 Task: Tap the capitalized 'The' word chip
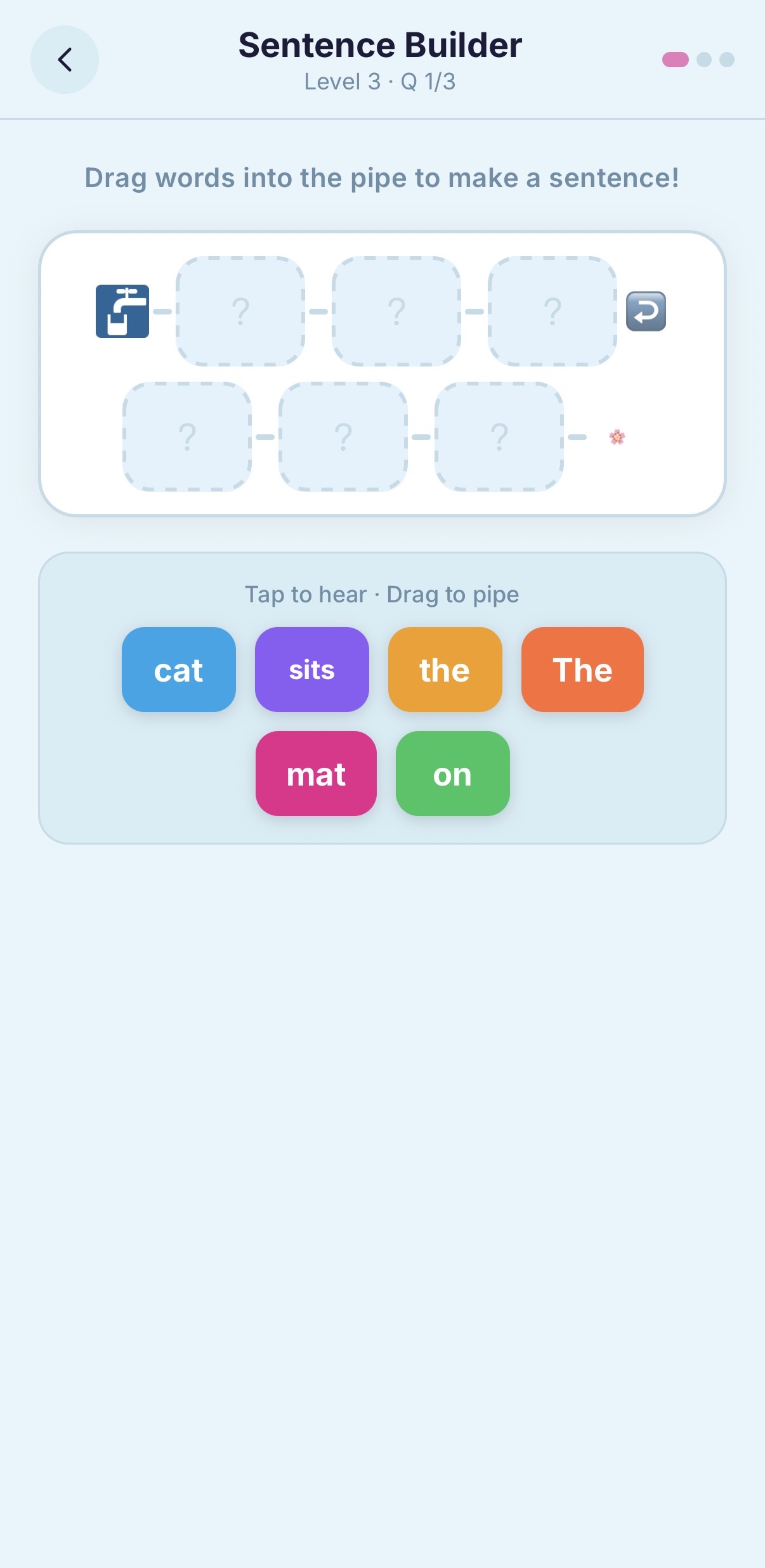tap(582, 670)
